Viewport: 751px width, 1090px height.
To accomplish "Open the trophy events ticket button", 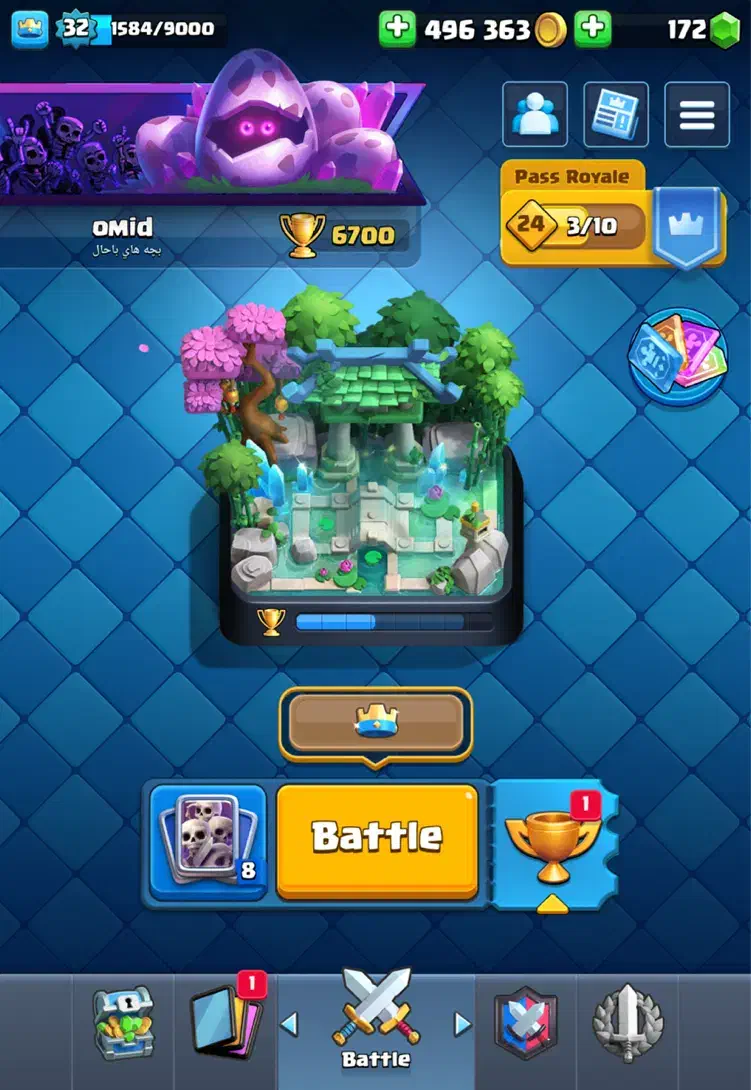I will tap(554, 845).
